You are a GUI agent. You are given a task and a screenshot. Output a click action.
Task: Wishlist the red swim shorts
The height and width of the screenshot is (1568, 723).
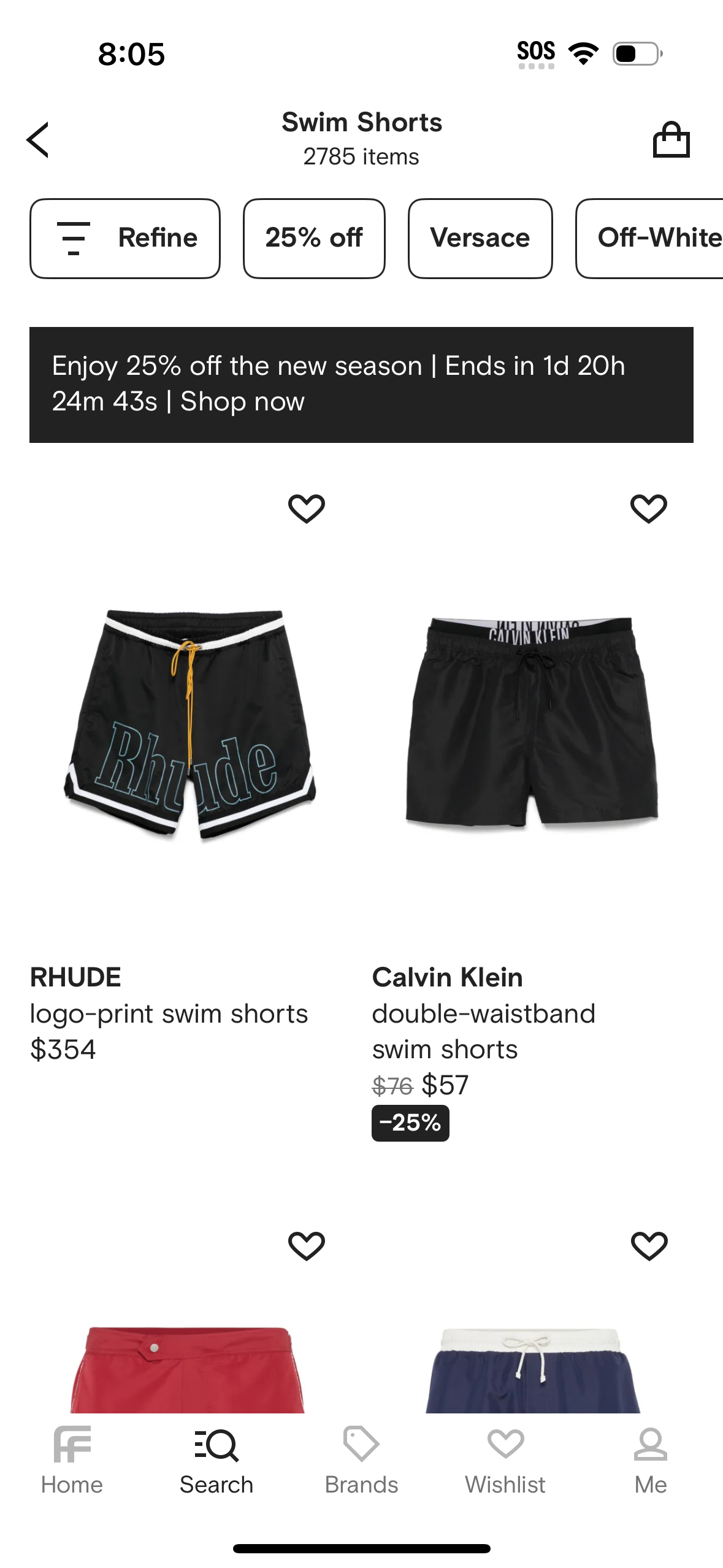click(307, 1245)
